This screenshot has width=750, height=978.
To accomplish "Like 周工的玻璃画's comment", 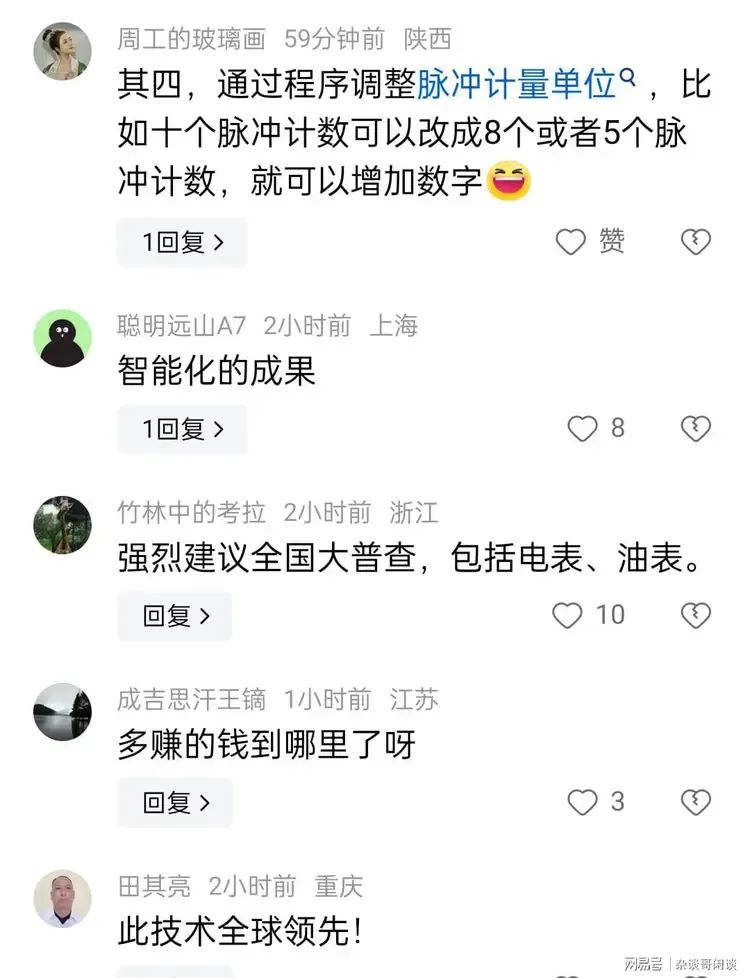I will pyautogui.click(x=571, y=242).
